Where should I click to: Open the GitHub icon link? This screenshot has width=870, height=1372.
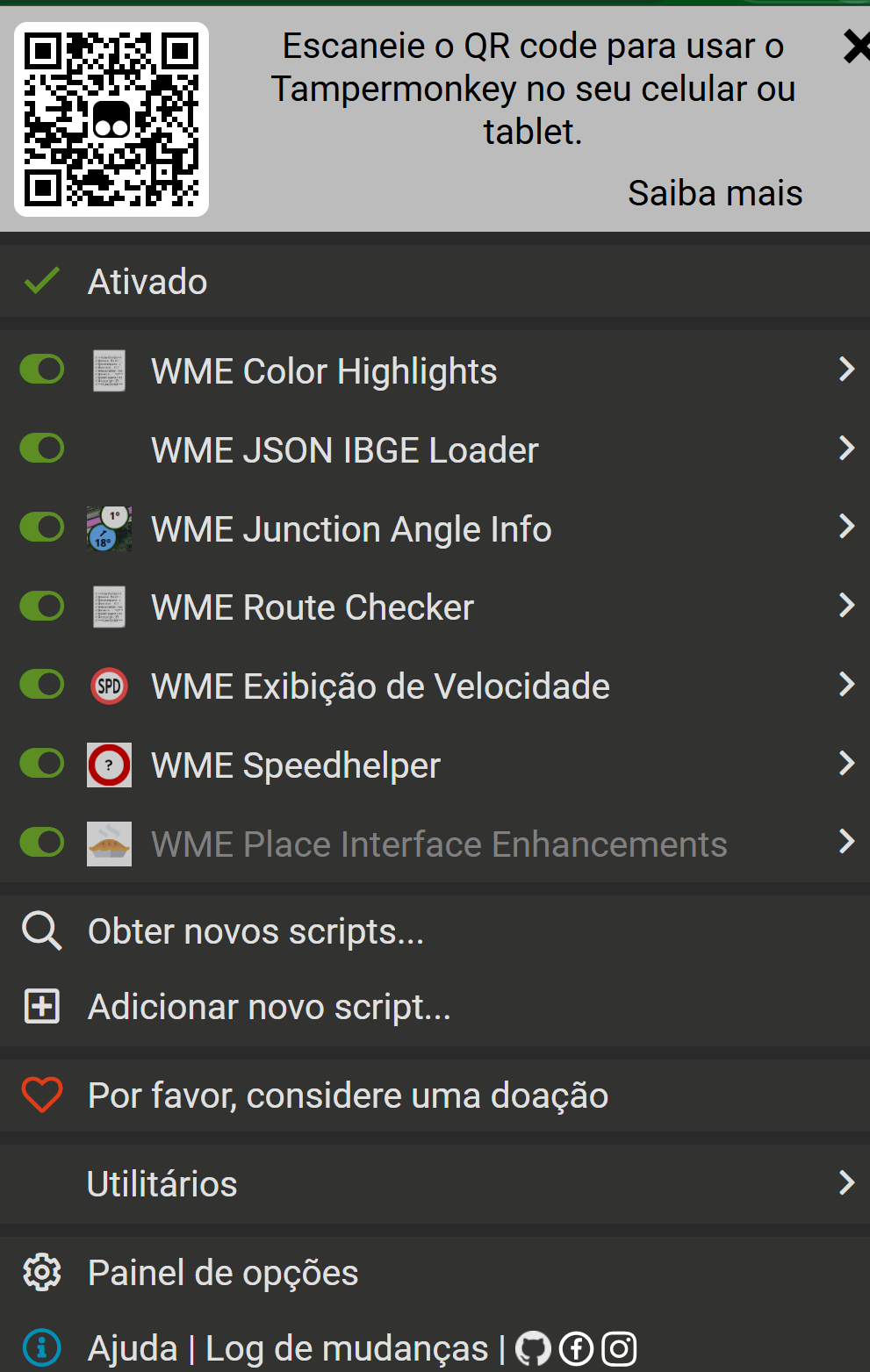click(533, 1349)
